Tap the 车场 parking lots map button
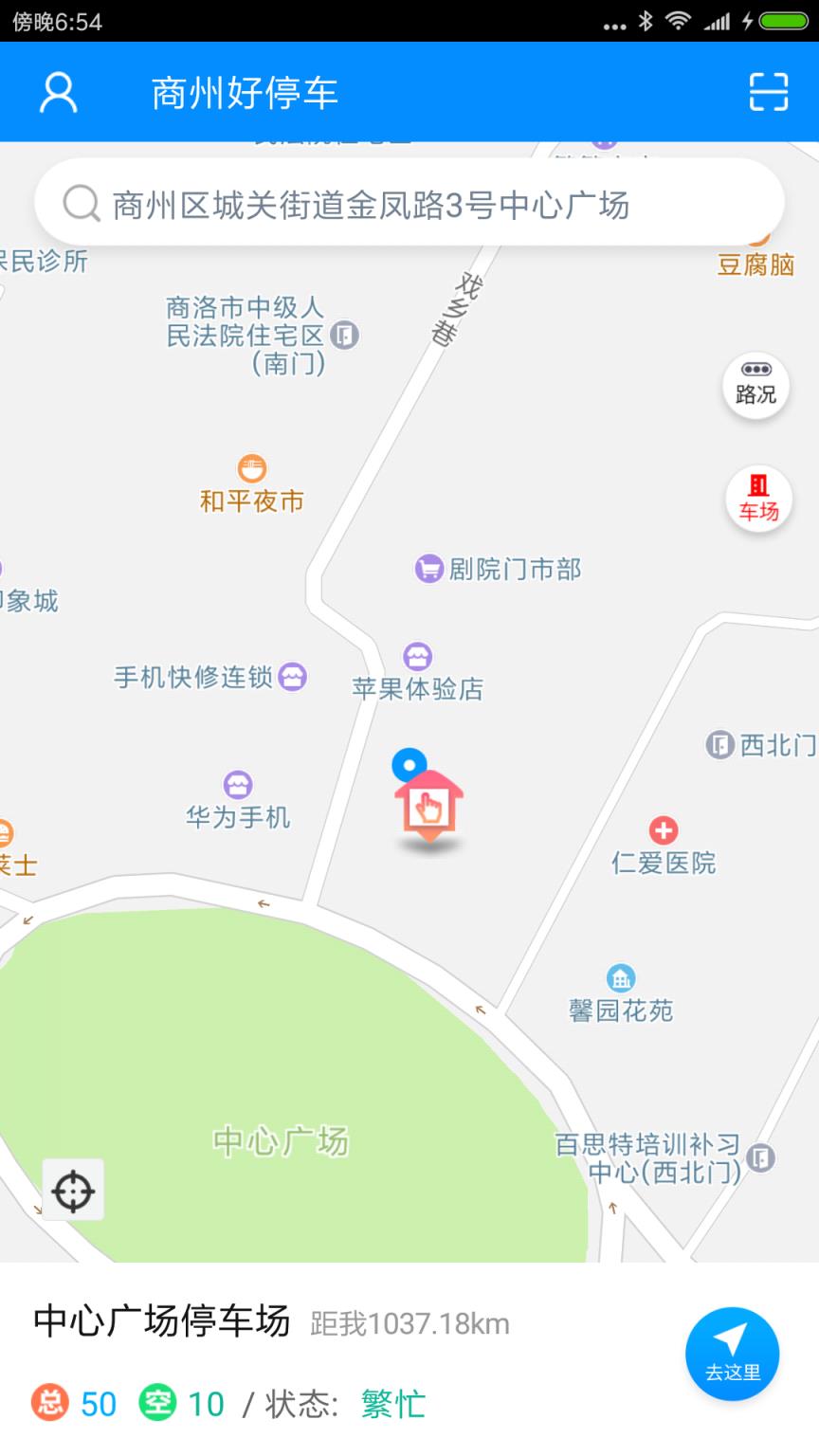The height and width of the screenshot is (1456, 819). click(x=756, y=500)
